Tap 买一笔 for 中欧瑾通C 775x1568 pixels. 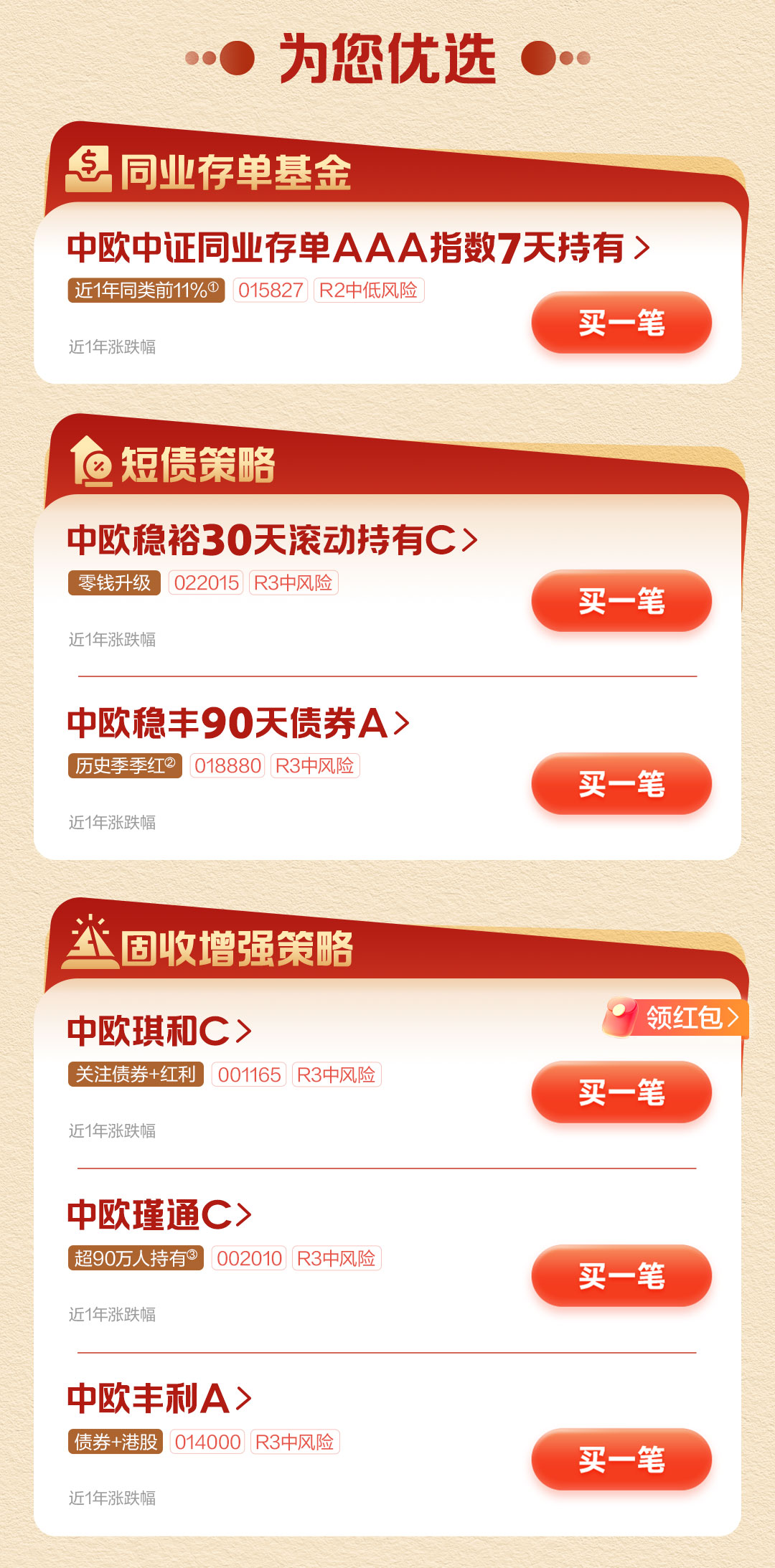(x=621, y=1276)
